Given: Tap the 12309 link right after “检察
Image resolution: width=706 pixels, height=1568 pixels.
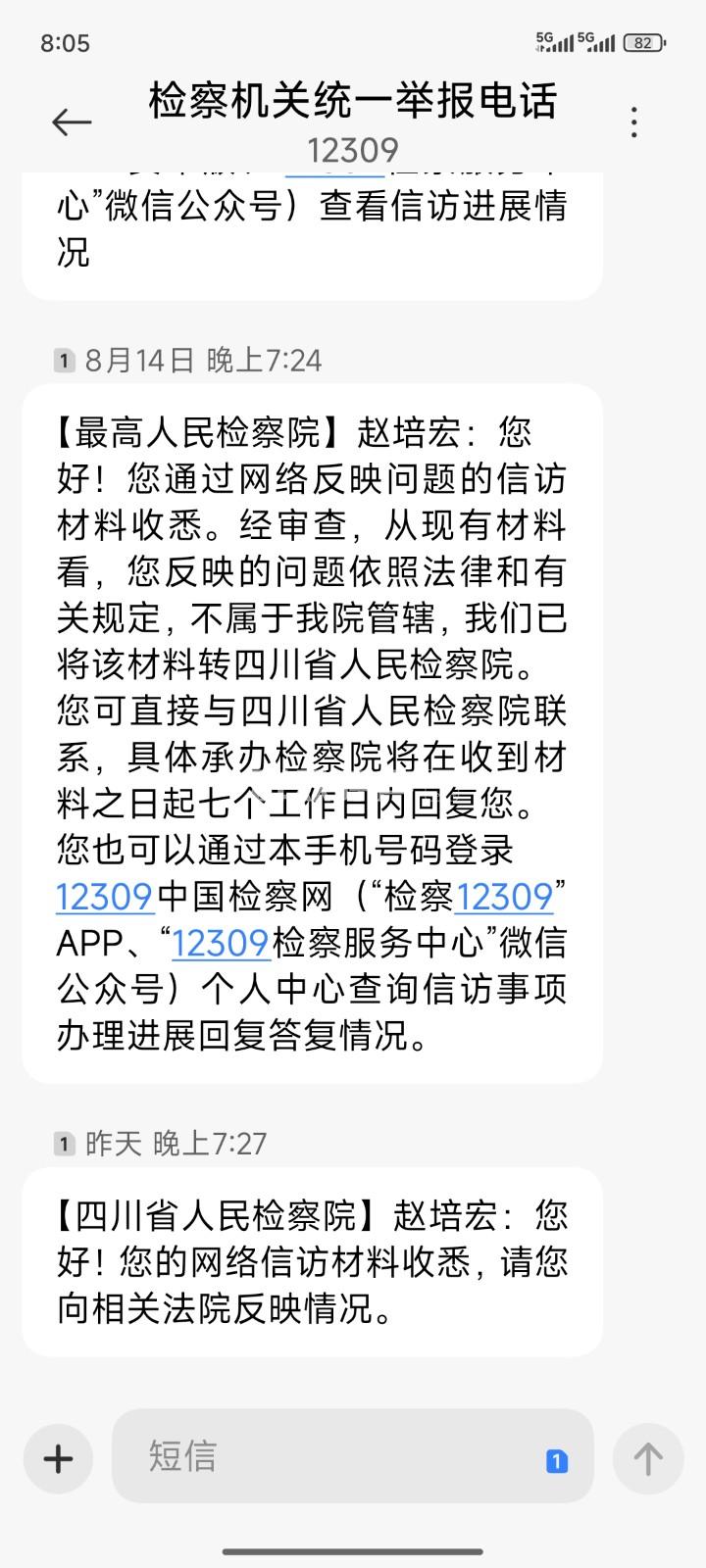Looking at the screenshot, I should coord(505,897).
